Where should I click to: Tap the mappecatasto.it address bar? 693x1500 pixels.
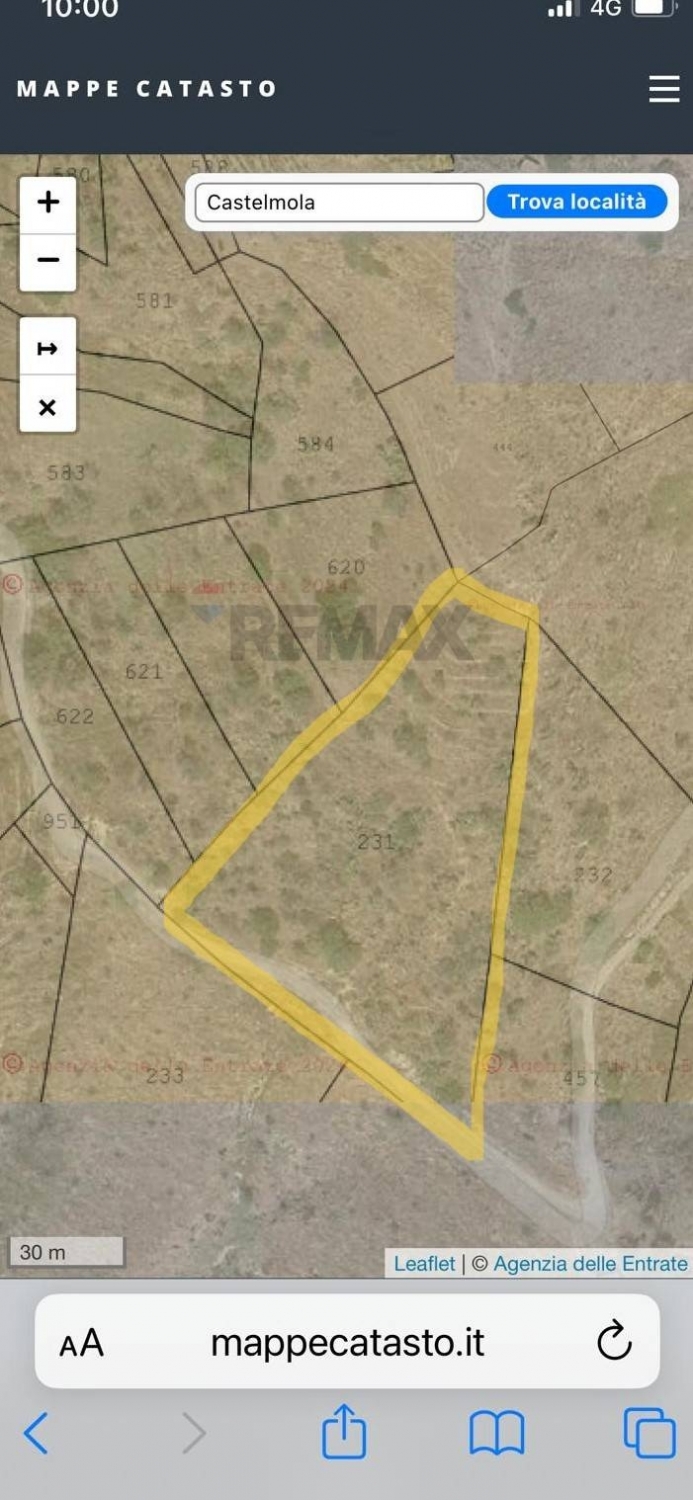(x=347, y=1343)
